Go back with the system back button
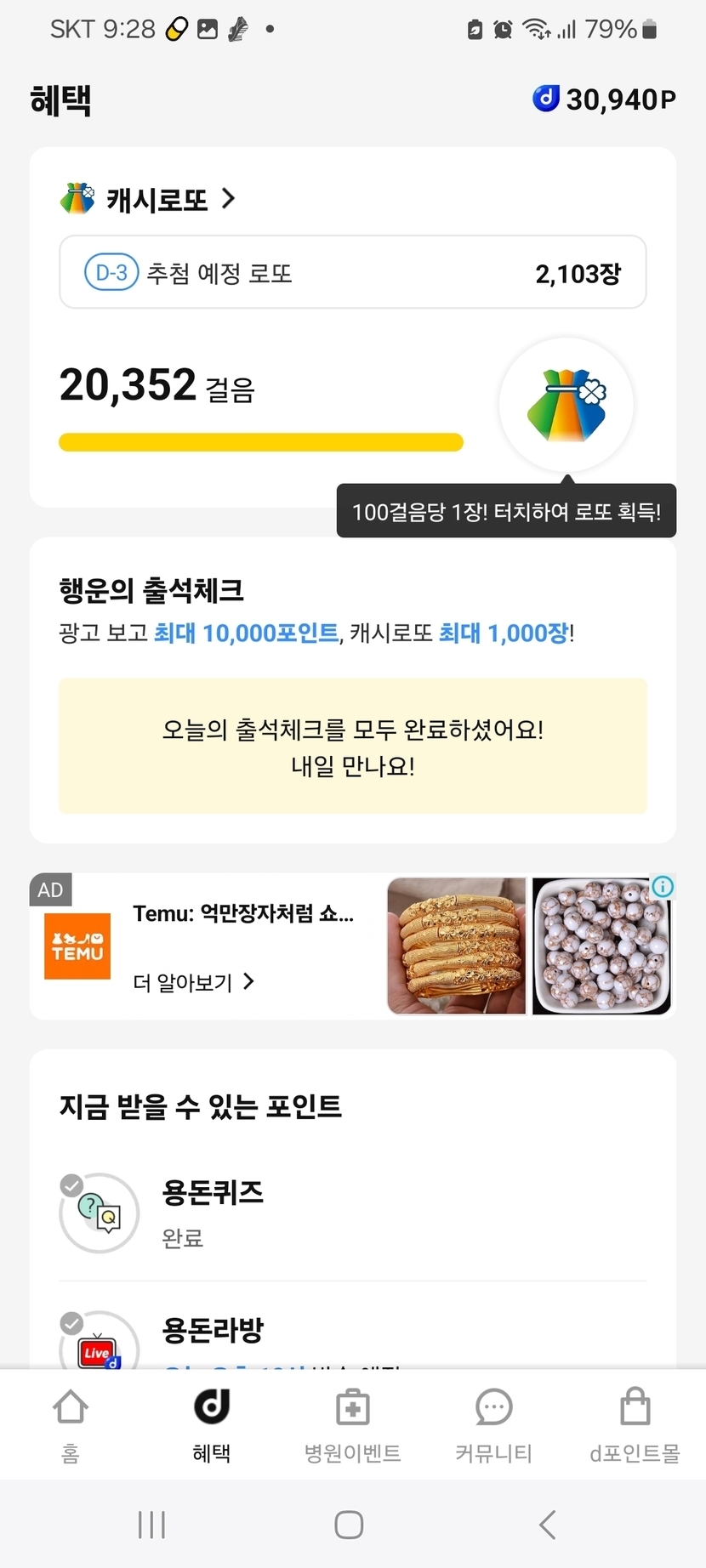This screenshot has width=706, height=1568. click(x=548, y=1525)
